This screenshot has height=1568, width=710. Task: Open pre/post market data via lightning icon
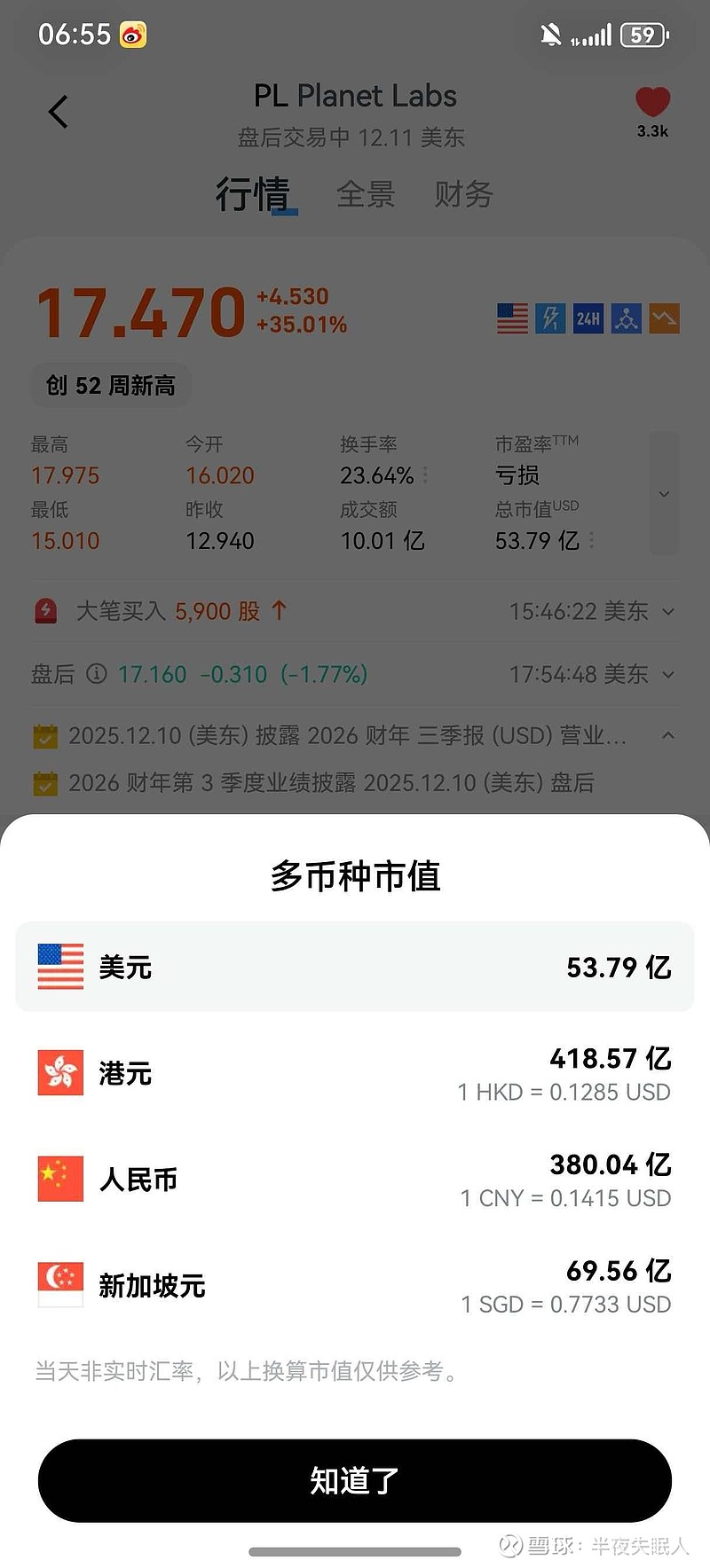click(x=551, y=318)
